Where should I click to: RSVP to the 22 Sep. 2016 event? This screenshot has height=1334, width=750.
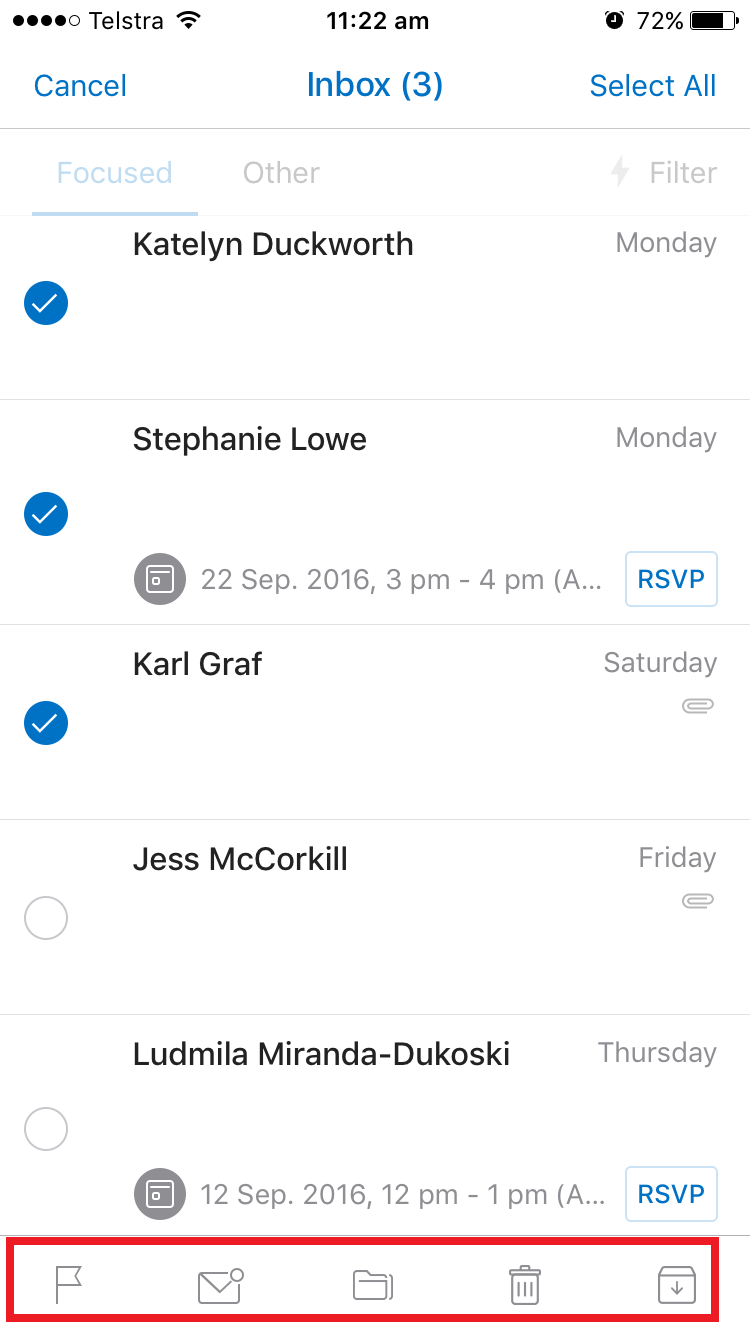[671, 579]
